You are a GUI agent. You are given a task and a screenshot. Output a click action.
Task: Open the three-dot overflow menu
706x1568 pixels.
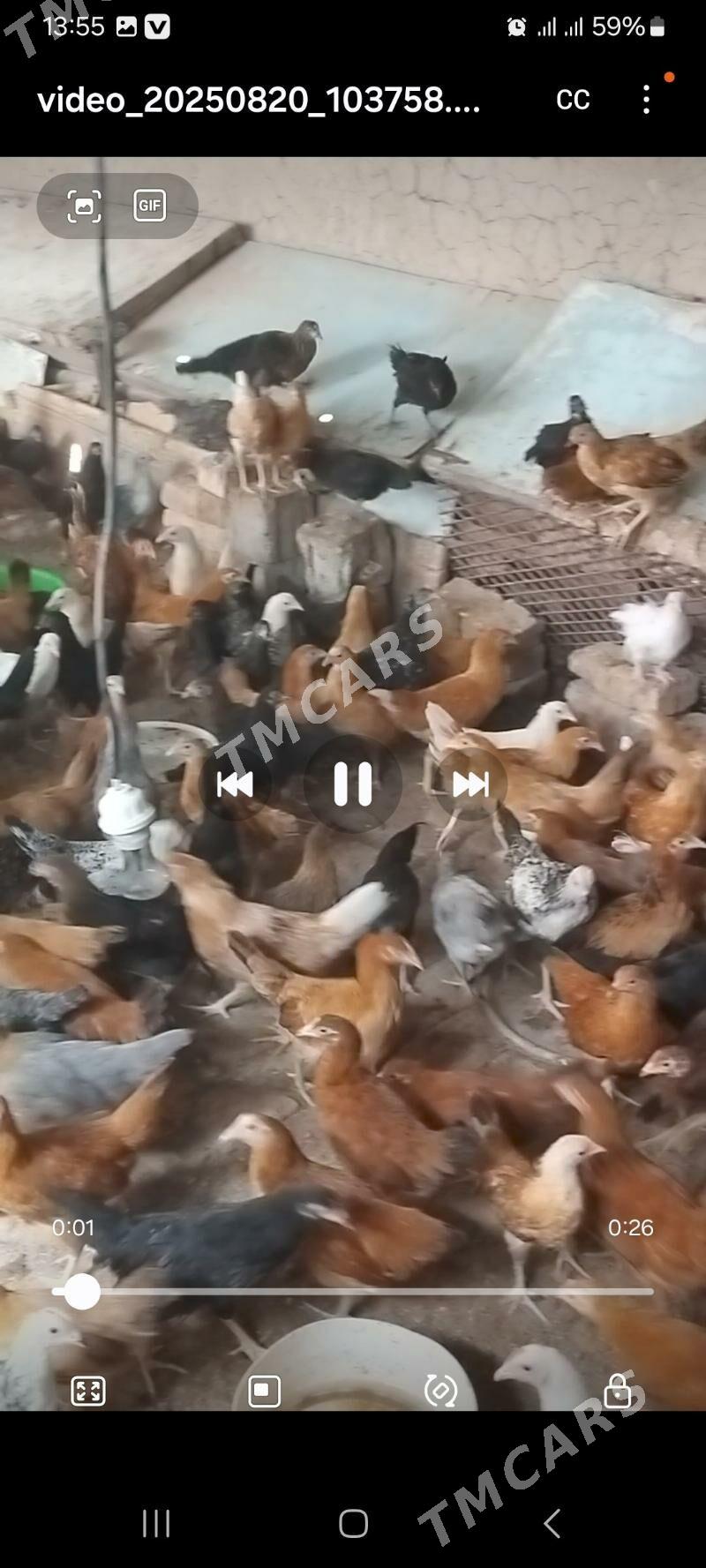(647, 100)
